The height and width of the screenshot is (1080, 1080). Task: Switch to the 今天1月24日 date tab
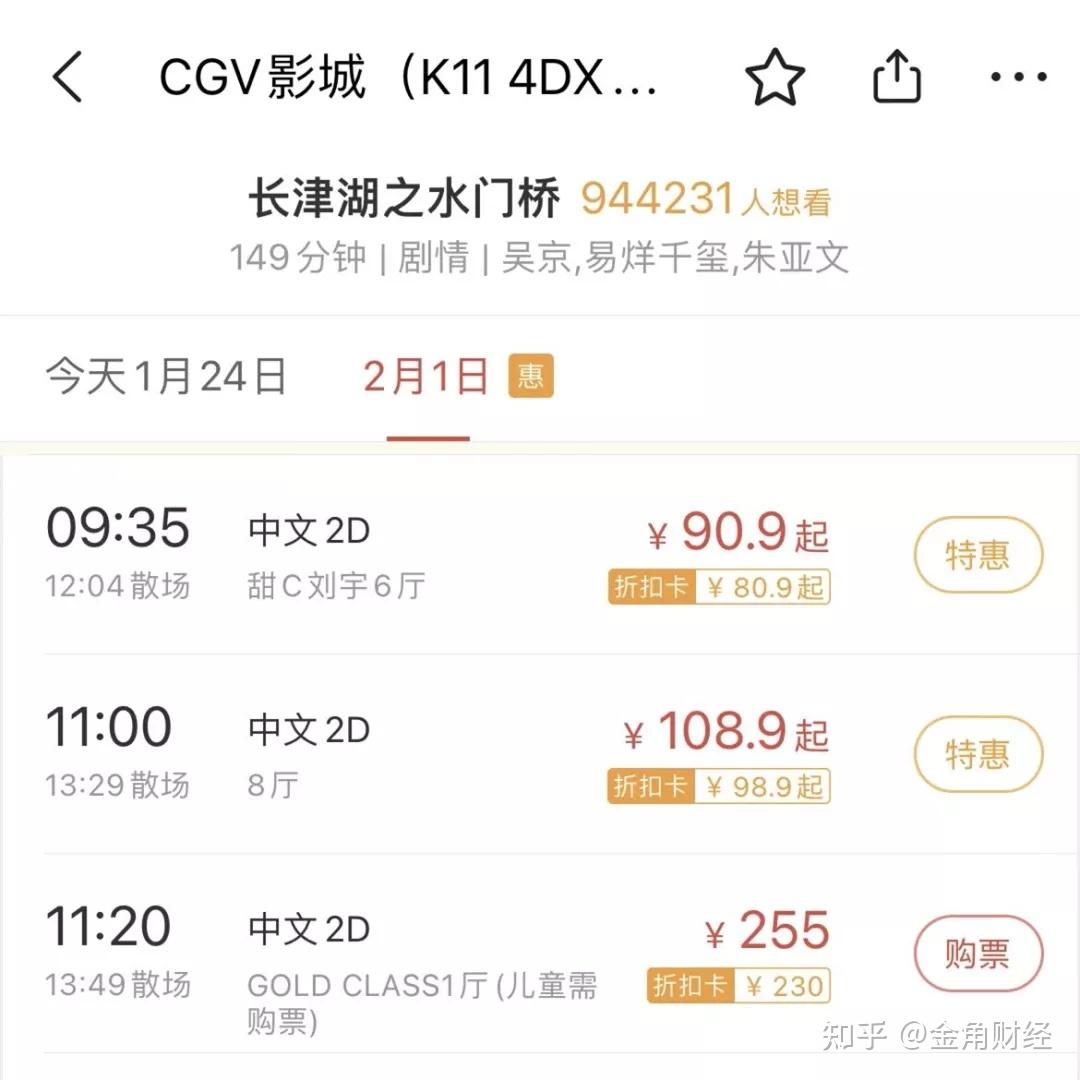[166, 377]
